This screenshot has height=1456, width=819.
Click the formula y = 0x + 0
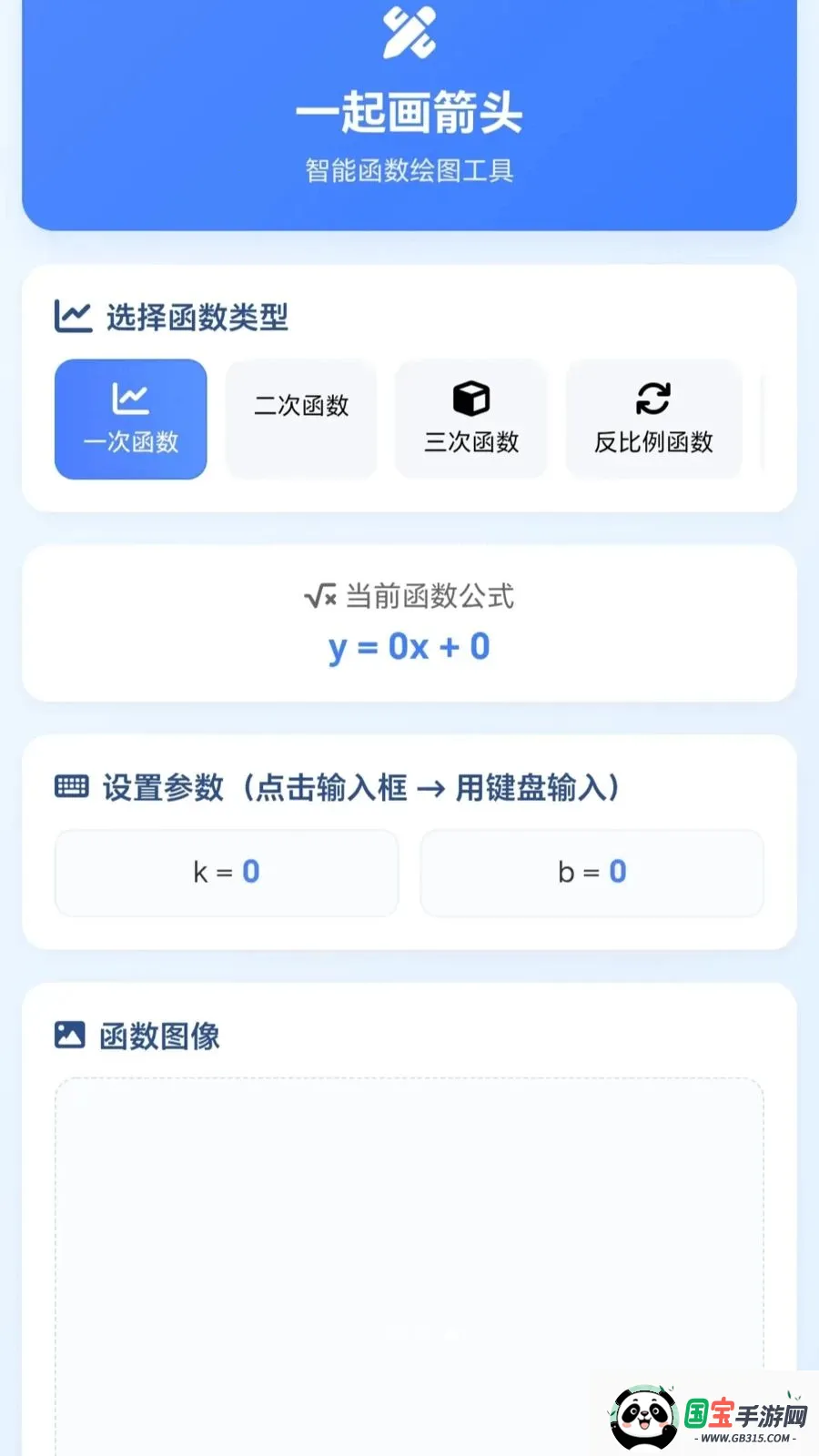pos(409,647)
